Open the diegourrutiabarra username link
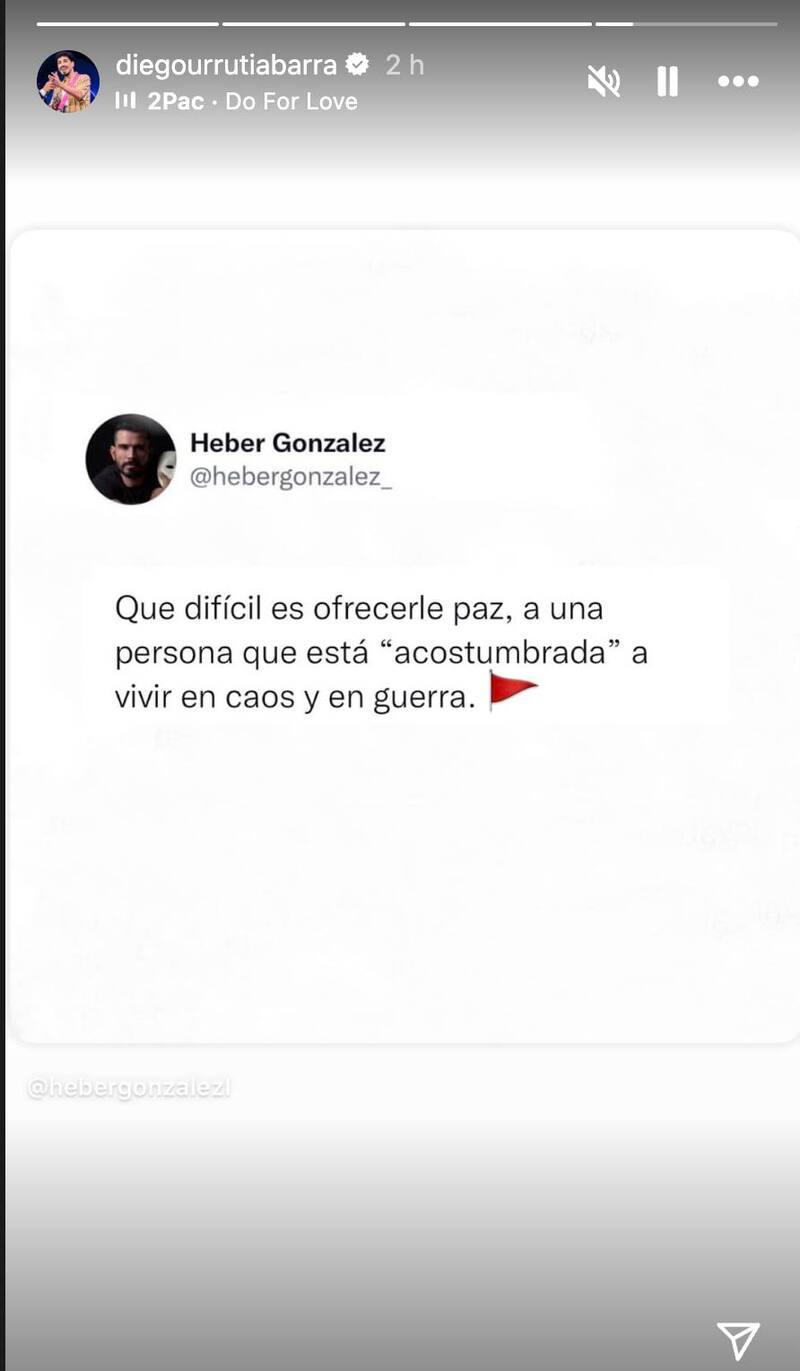The width and height of the screenshot is (800, 1371). point(226,65)
